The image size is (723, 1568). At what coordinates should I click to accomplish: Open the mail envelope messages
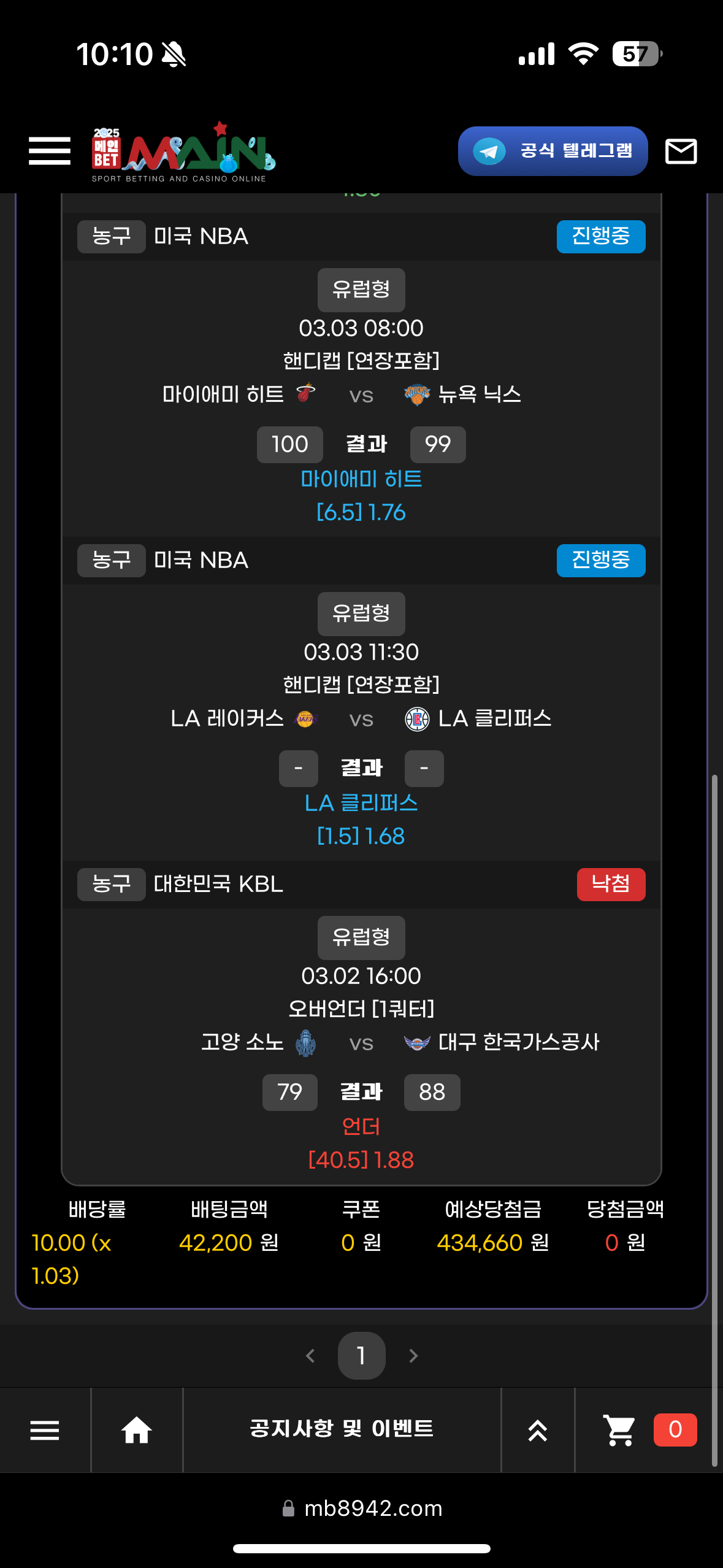coord(681,152)
